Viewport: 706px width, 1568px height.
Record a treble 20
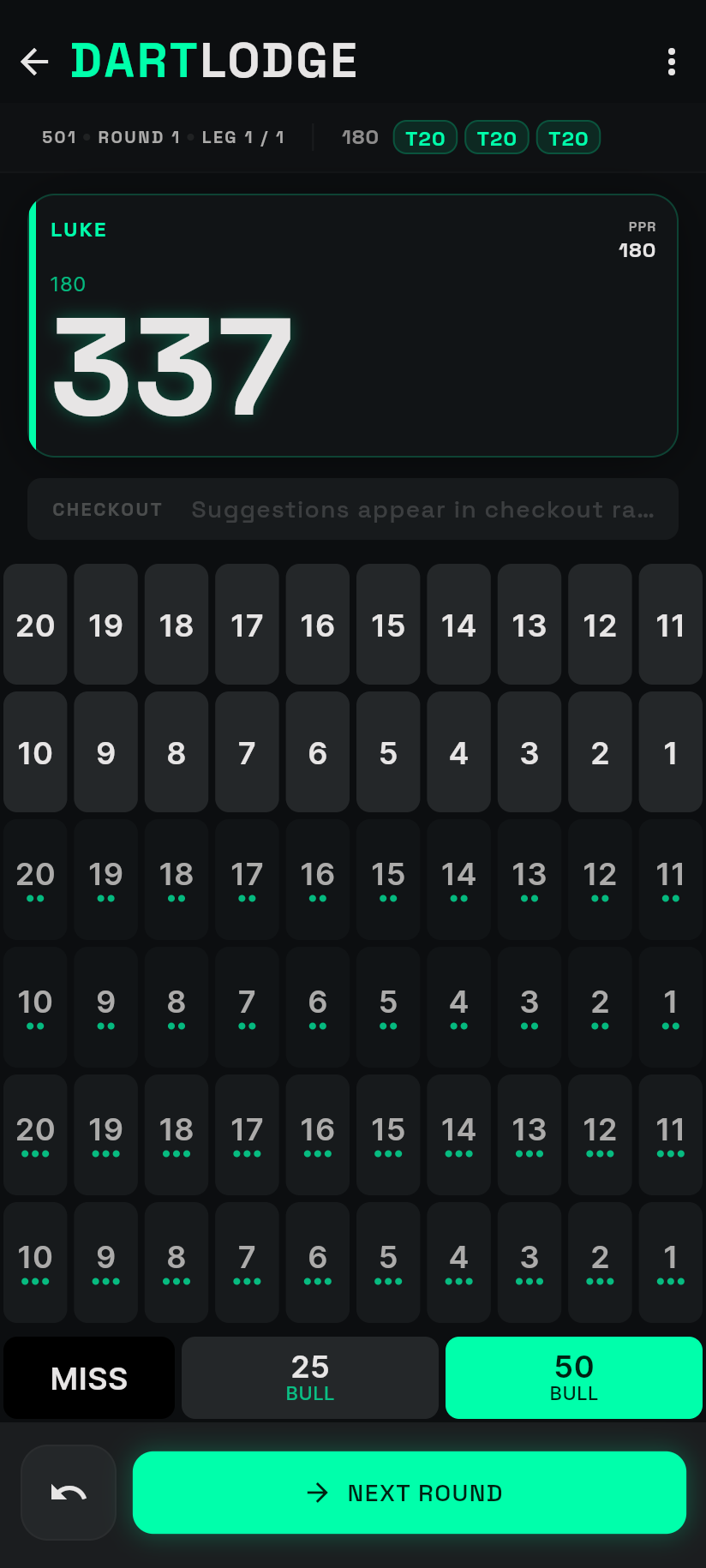tap(35, 1135)
